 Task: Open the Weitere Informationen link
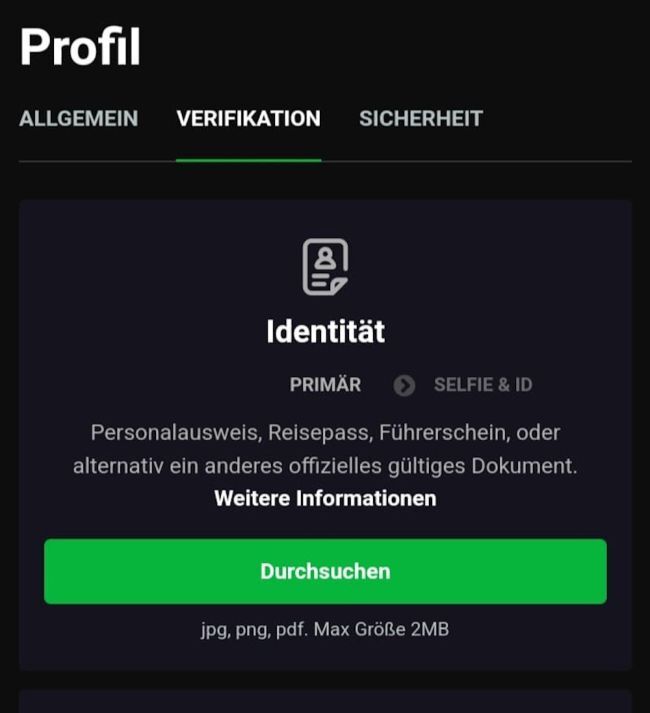point(325,498)
